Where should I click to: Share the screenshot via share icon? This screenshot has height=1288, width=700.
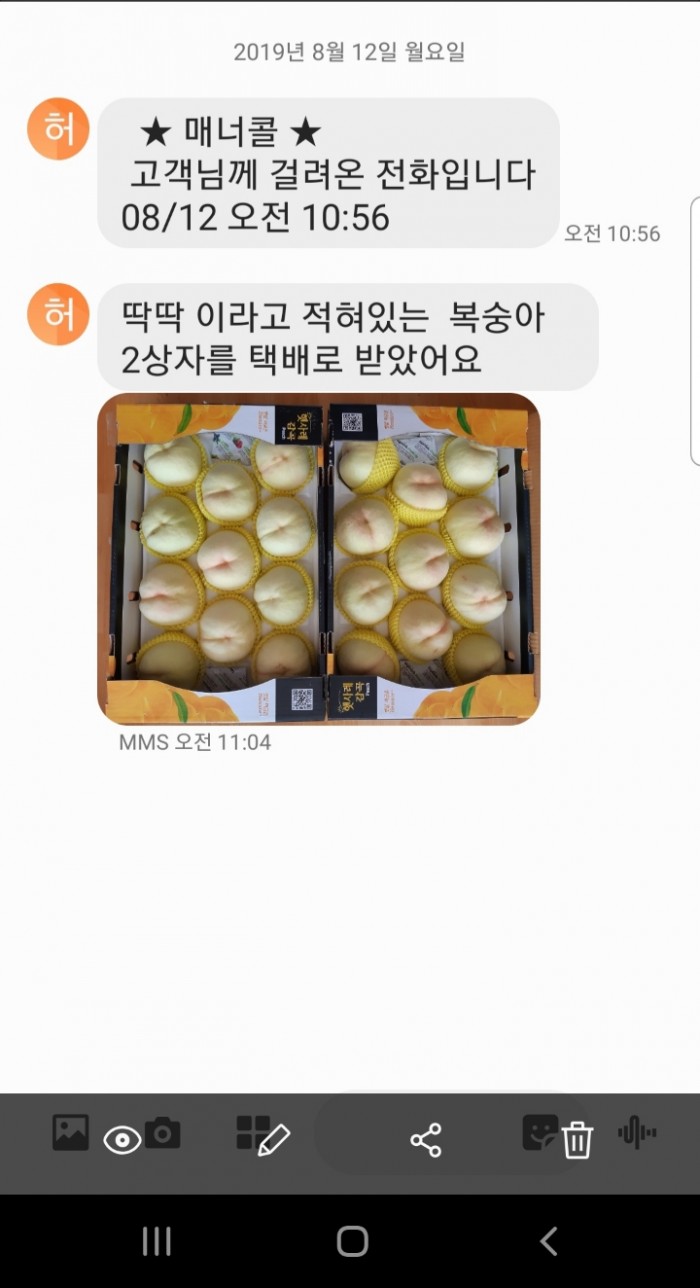[426, 1140]
